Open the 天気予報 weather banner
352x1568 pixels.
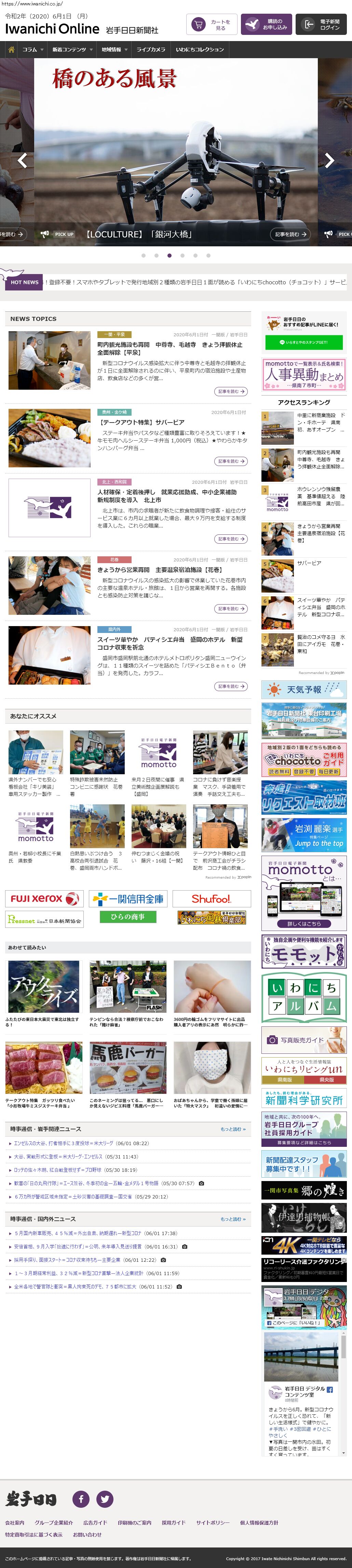(303, 689)
